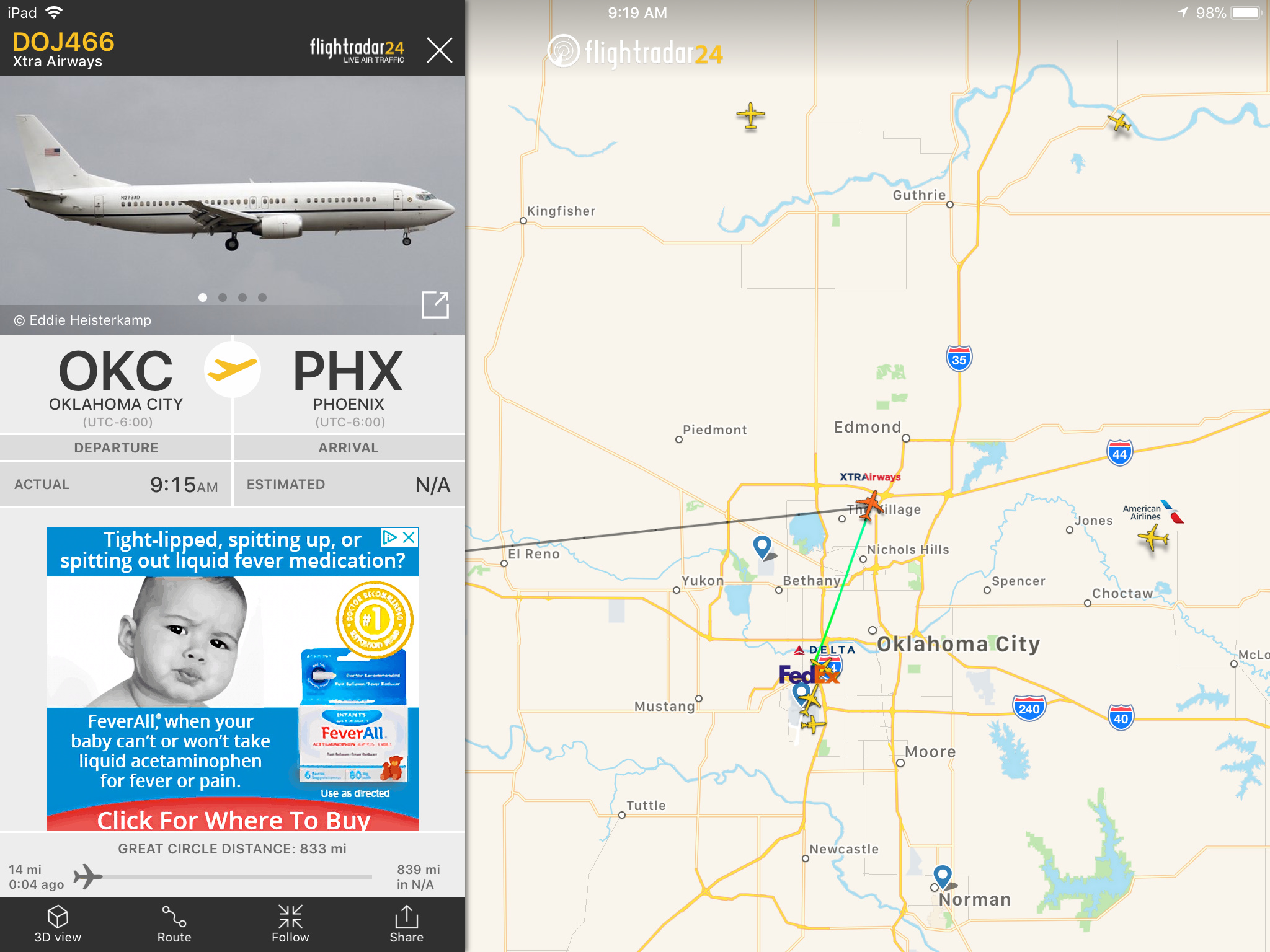Close the DOJ466 flight details panel
The height and width of the screenshot is (952, 1270).
(440, 50)
